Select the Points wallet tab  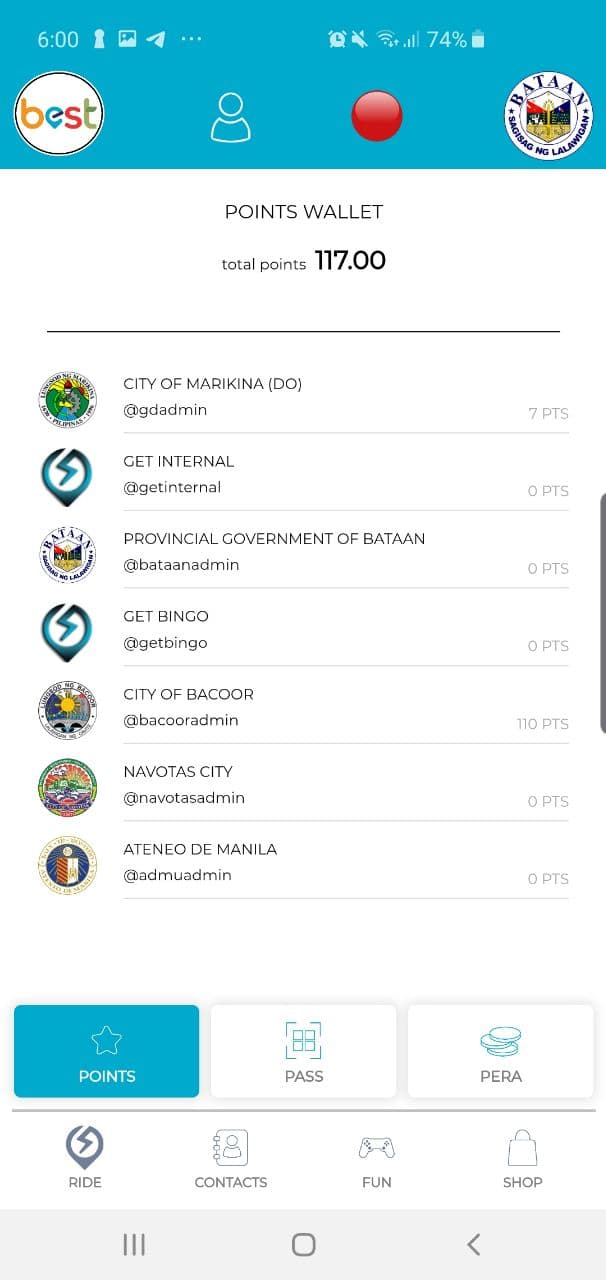[x=107, y=1051]
